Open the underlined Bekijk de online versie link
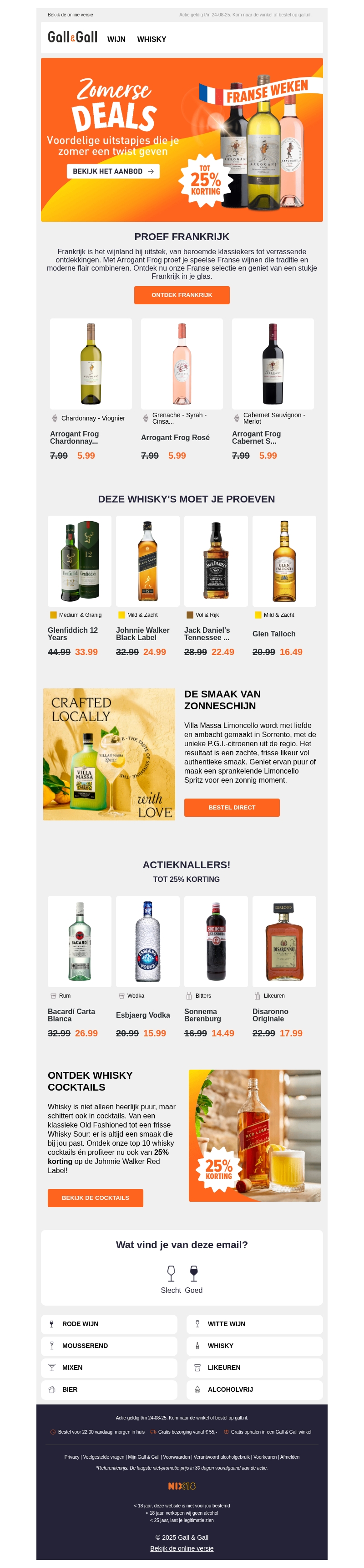Viewport: 364px width, 1568px height. pos(182,1548)
